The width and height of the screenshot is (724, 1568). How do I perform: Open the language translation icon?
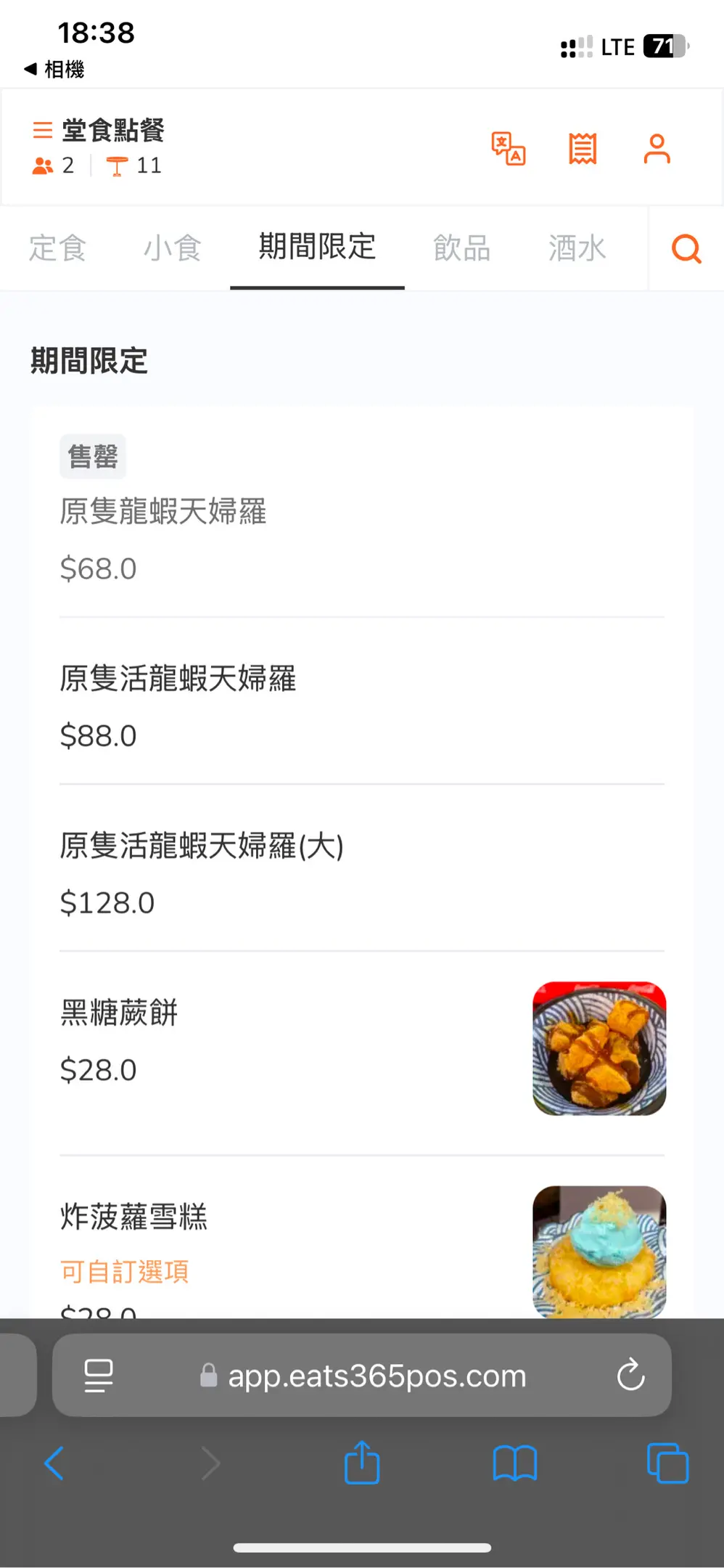pyautogui.click(x=509, y=149)
